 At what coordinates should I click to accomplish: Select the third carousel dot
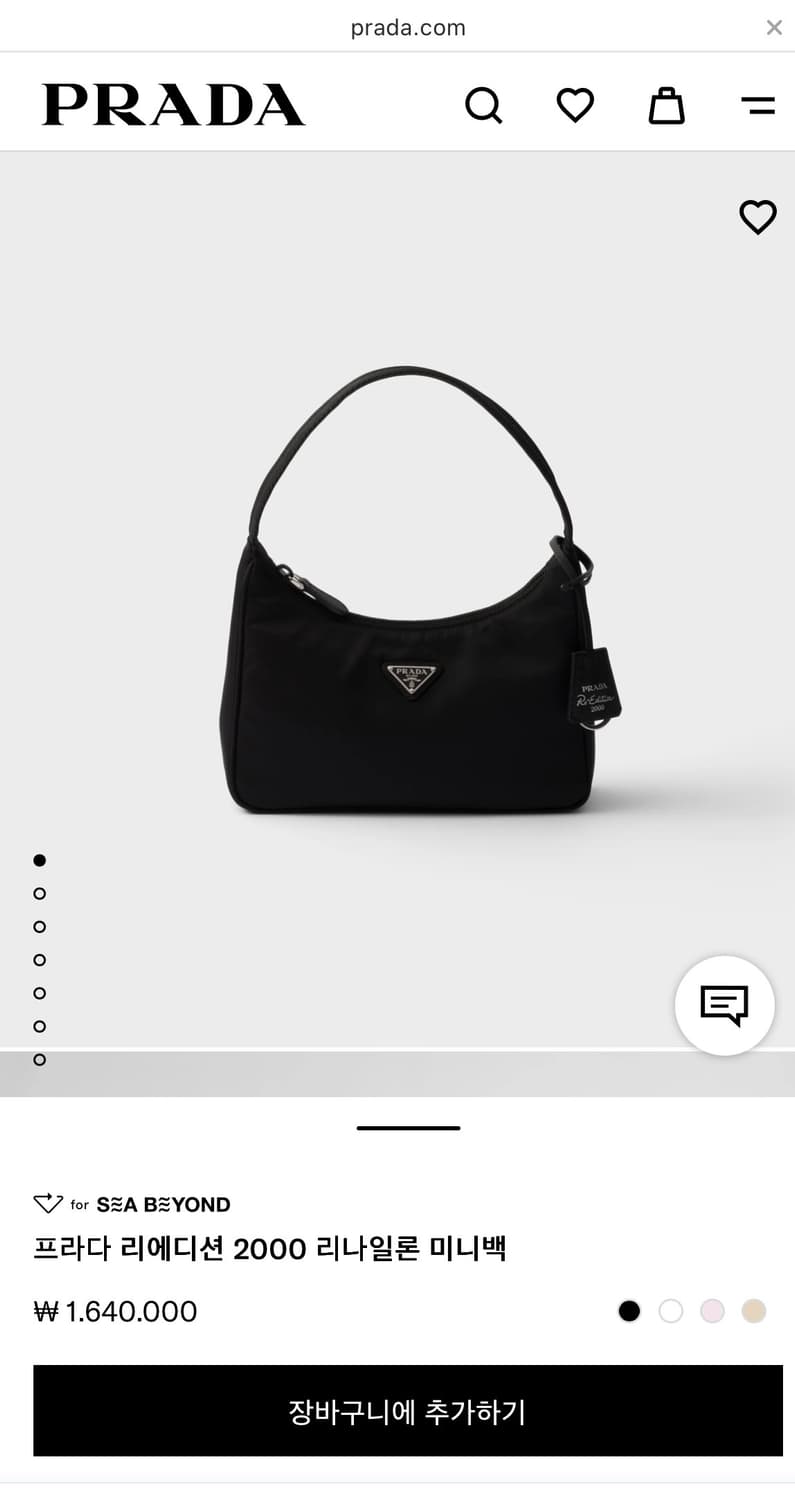click(x=39, y=927)
